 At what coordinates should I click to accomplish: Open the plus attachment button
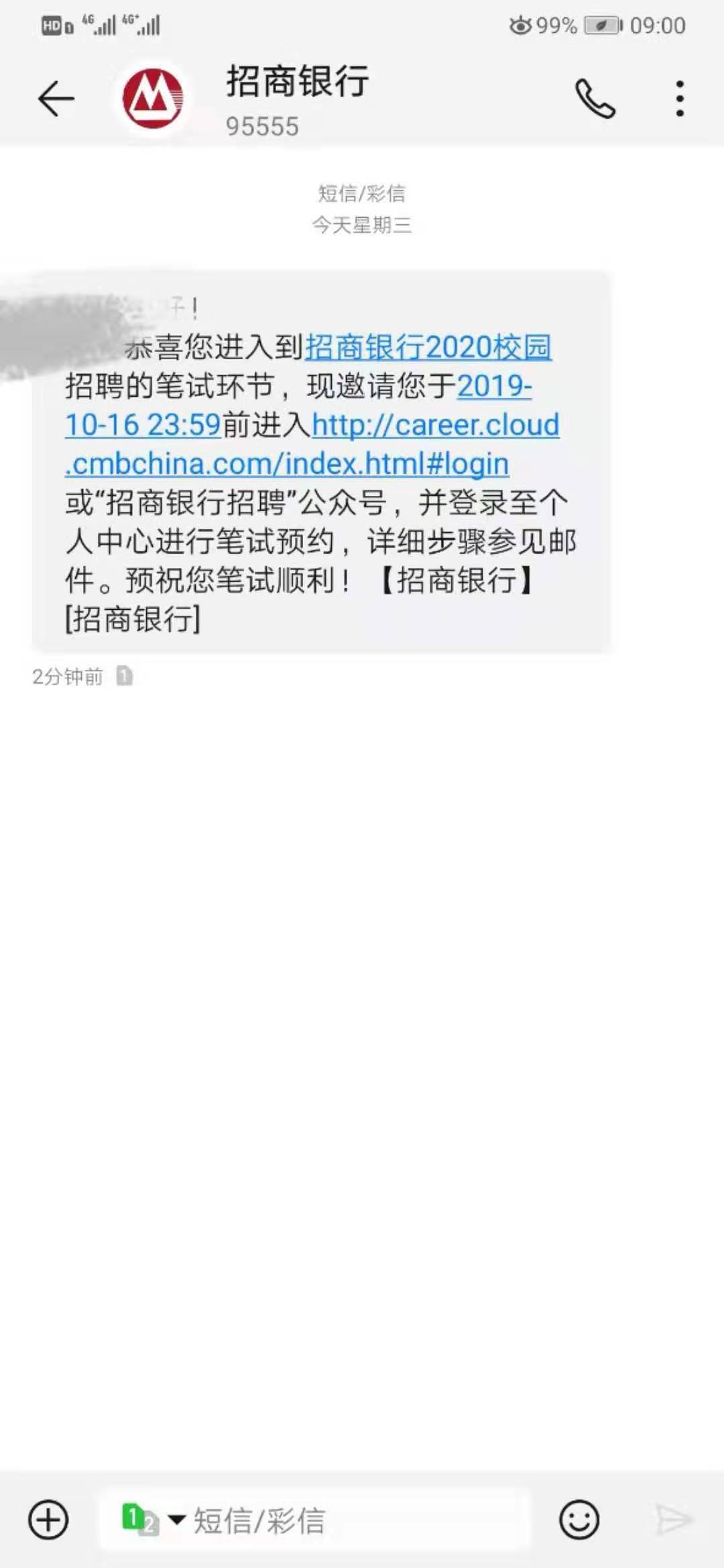48,1520
